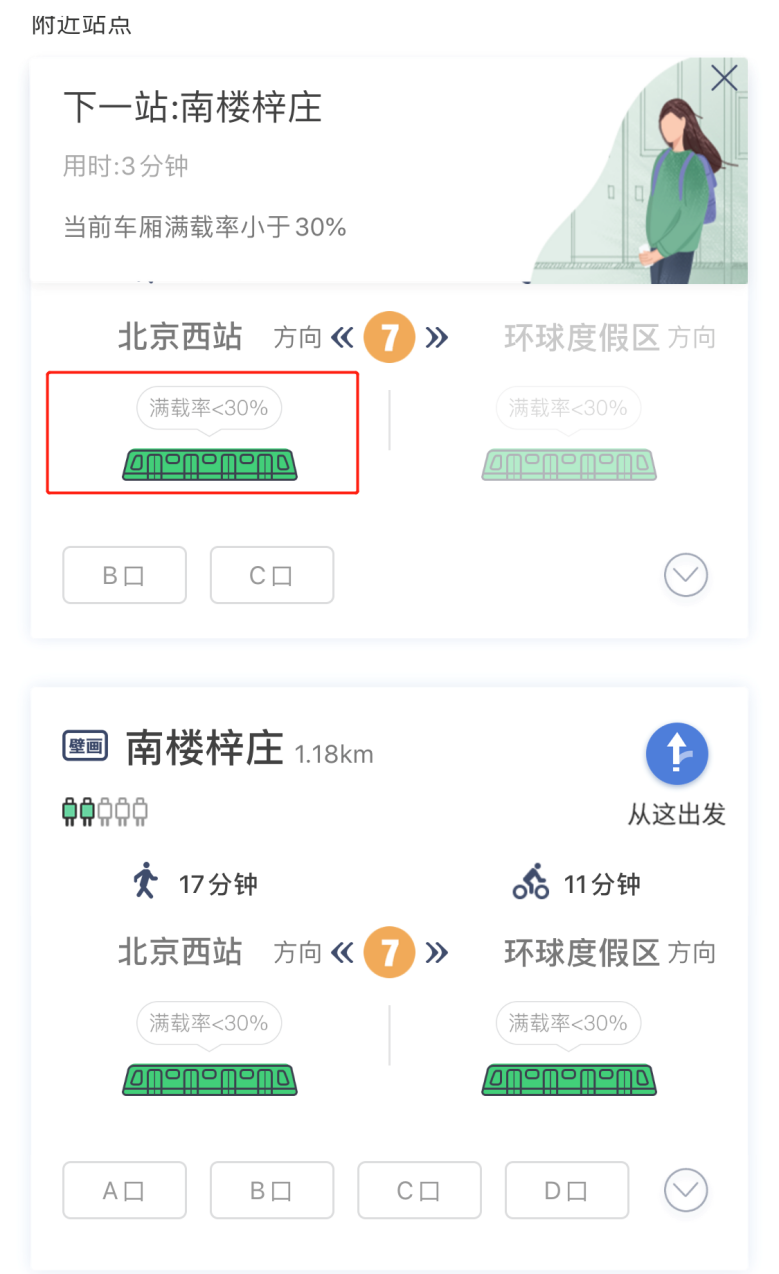The height and width of the screenshot is (1274, 779).
Task: Expand the station card behind the 下一站 popup
Action: pyautogui.click(x=686, y=575)
